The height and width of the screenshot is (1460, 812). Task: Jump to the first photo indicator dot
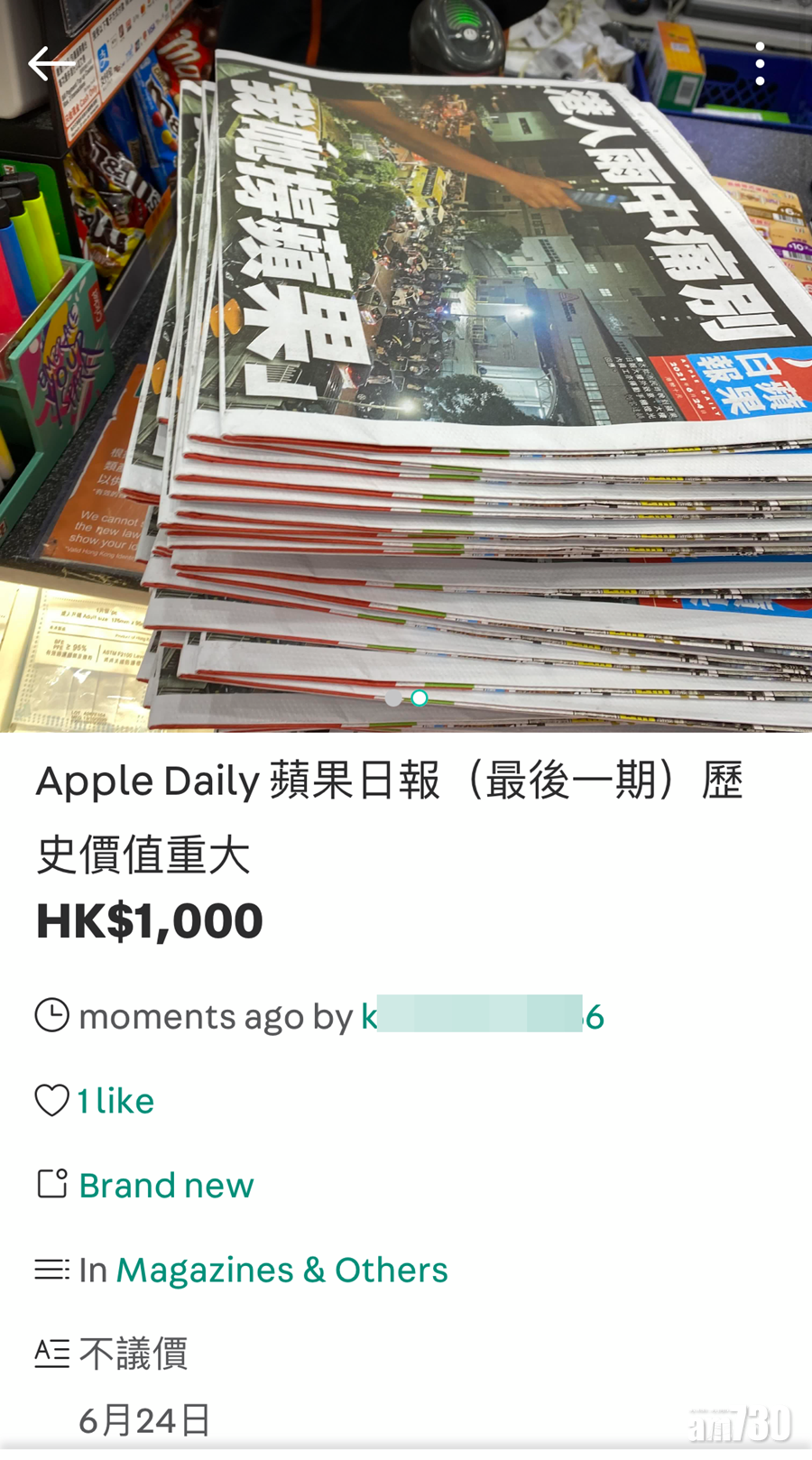click(x=393, y=698)
